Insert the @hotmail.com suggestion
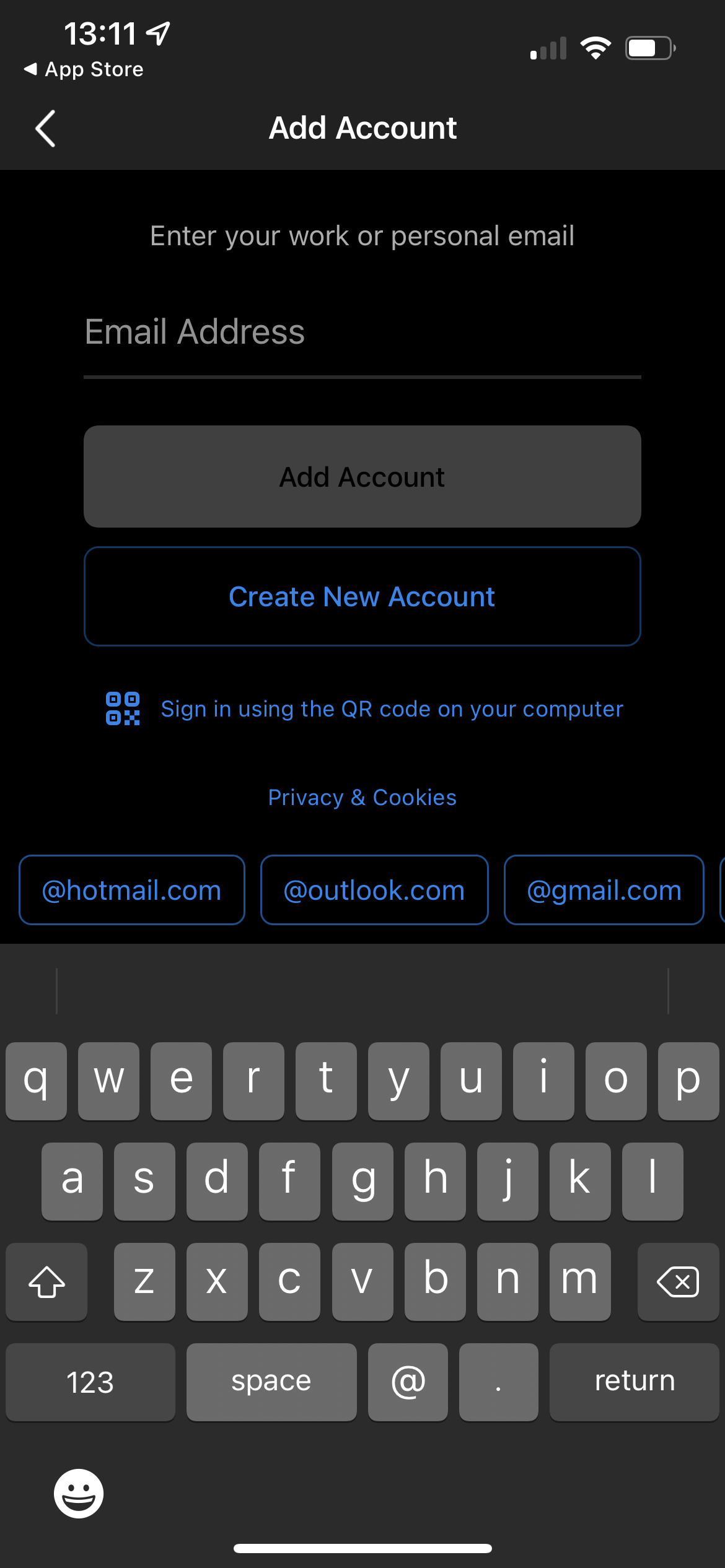725x1568 pixels. pyautogui.click(x=132, y=890)
